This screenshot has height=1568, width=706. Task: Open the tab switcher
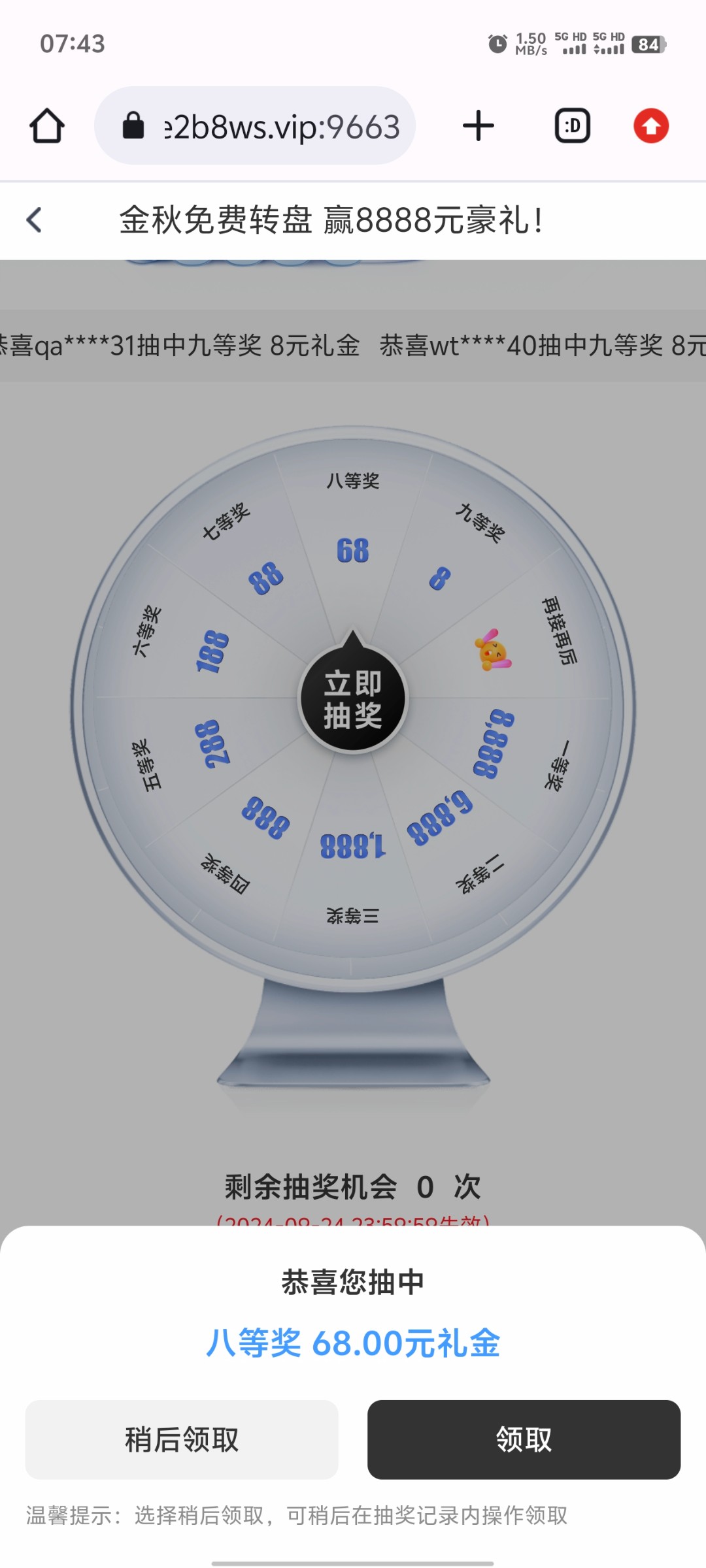[x=573, y=126]
